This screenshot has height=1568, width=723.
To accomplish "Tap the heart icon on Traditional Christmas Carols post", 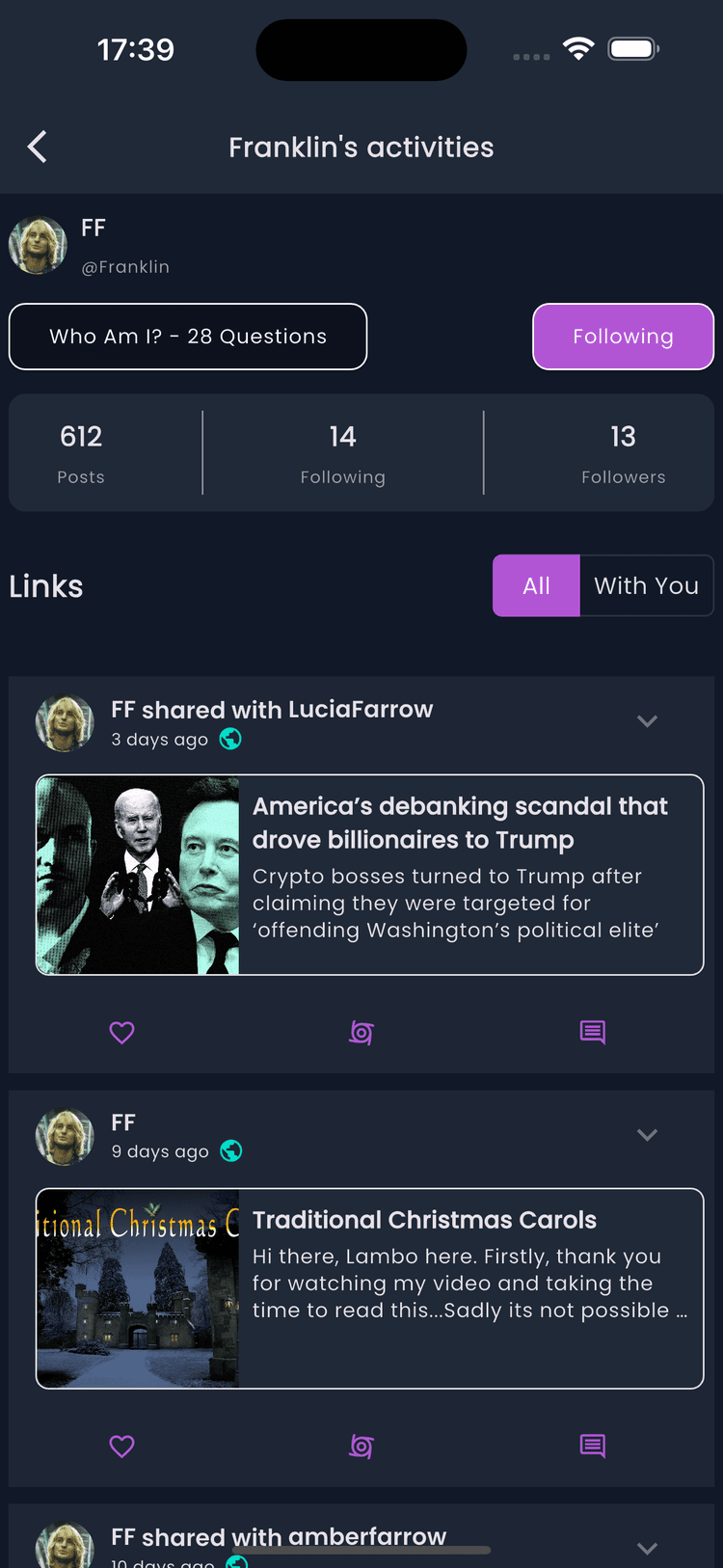I will [121, 1446].
